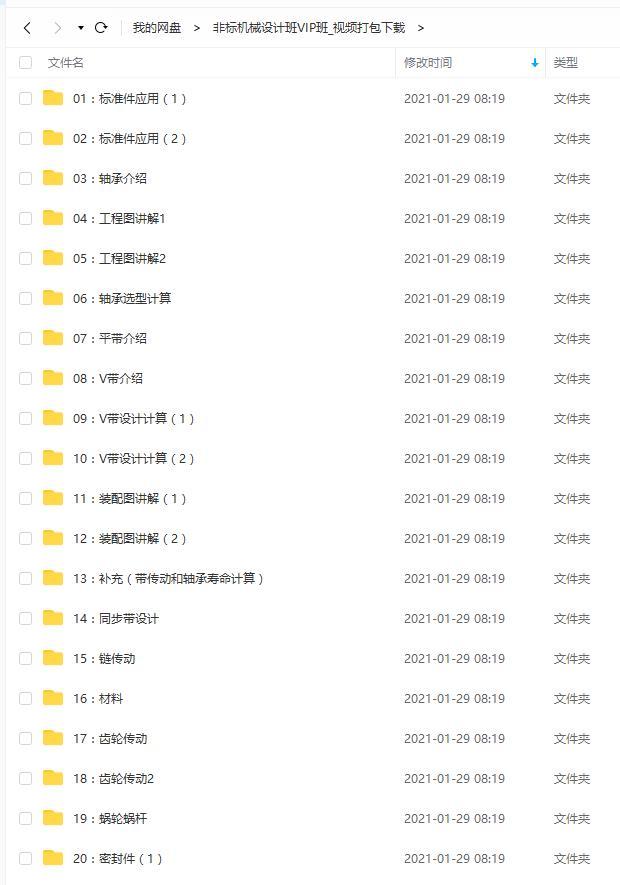Open folder 01:标准件应用(1)

click(x=129, y=99)
